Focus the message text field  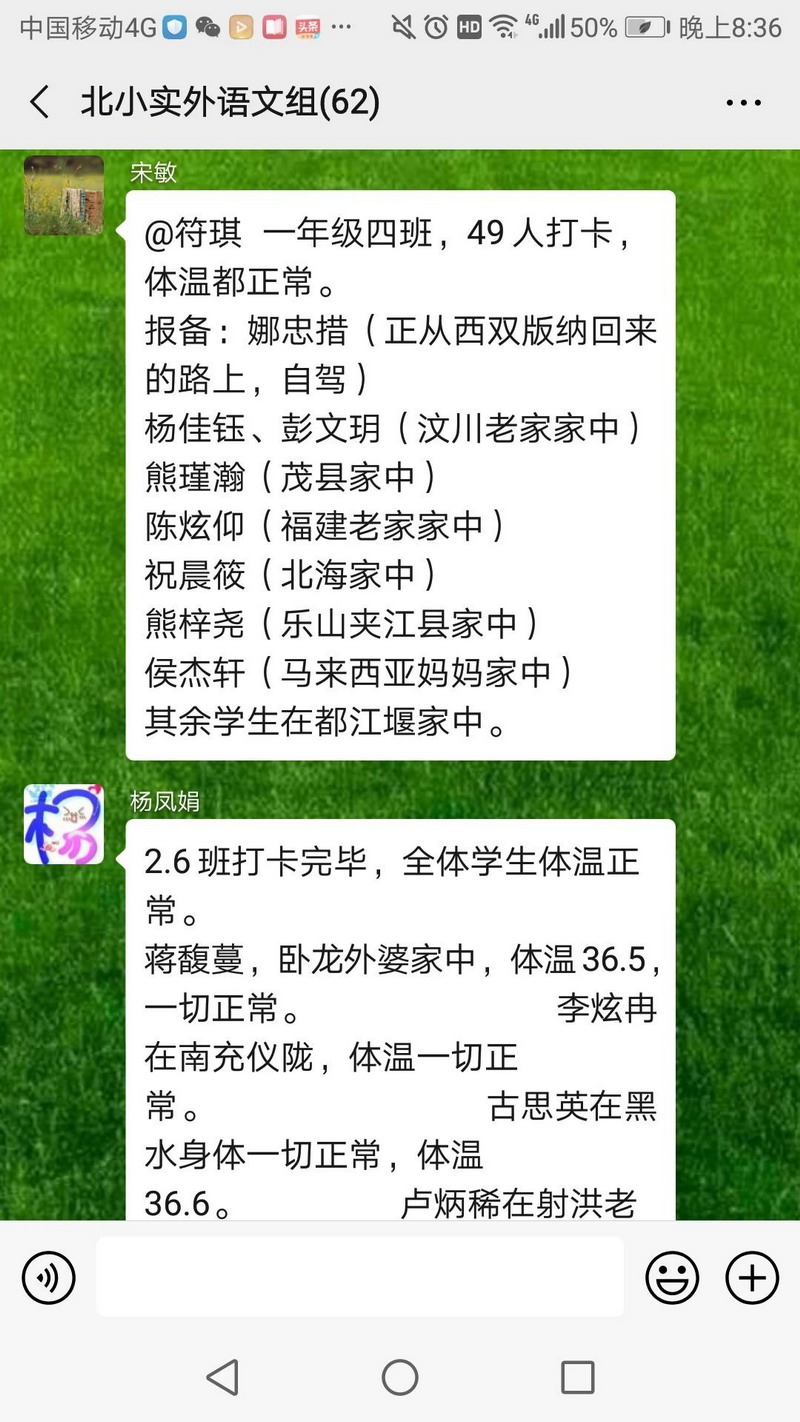[360, 1277]
